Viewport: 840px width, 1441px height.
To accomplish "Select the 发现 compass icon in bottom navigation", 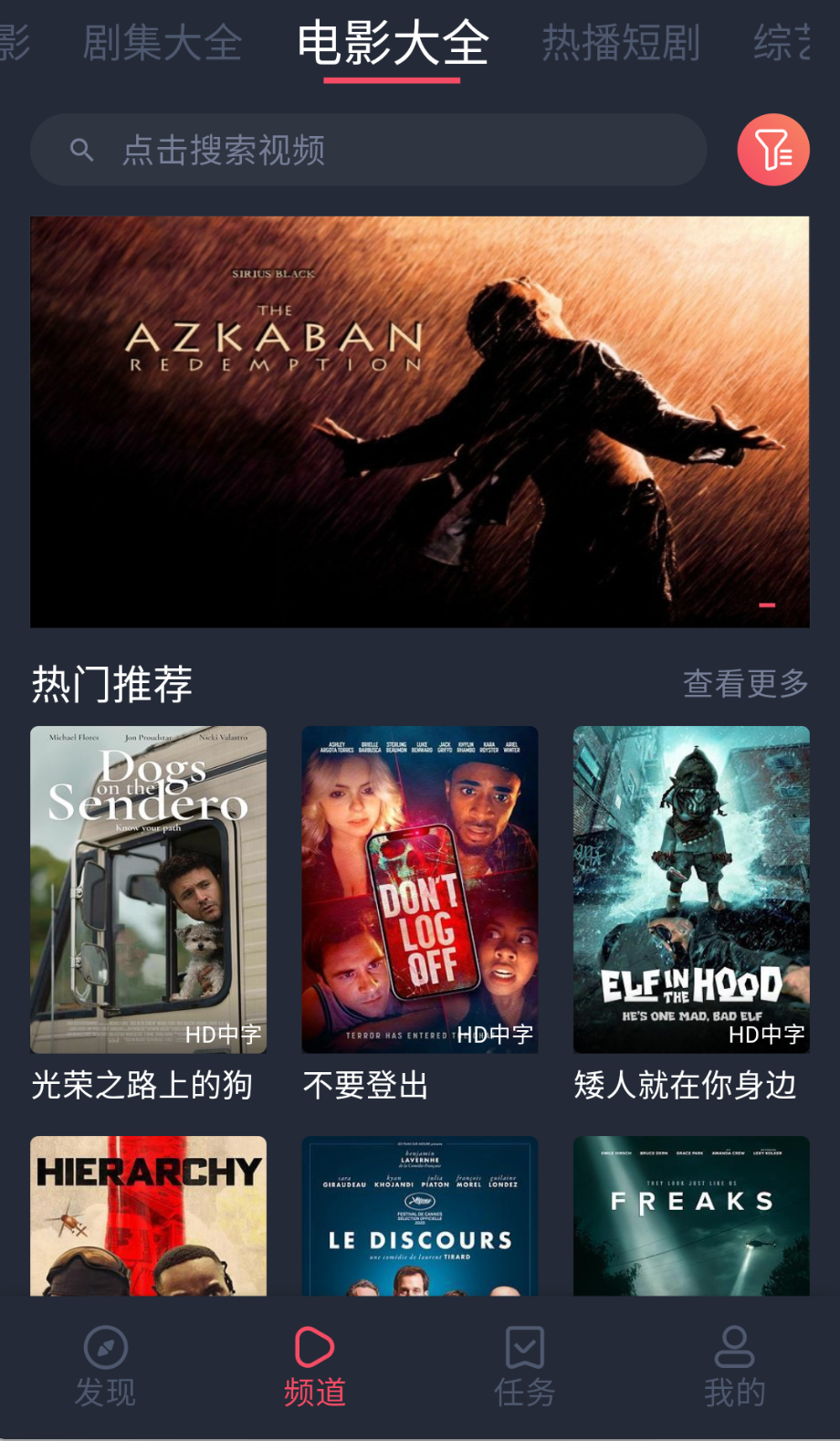I will (x=104, y=1348).
